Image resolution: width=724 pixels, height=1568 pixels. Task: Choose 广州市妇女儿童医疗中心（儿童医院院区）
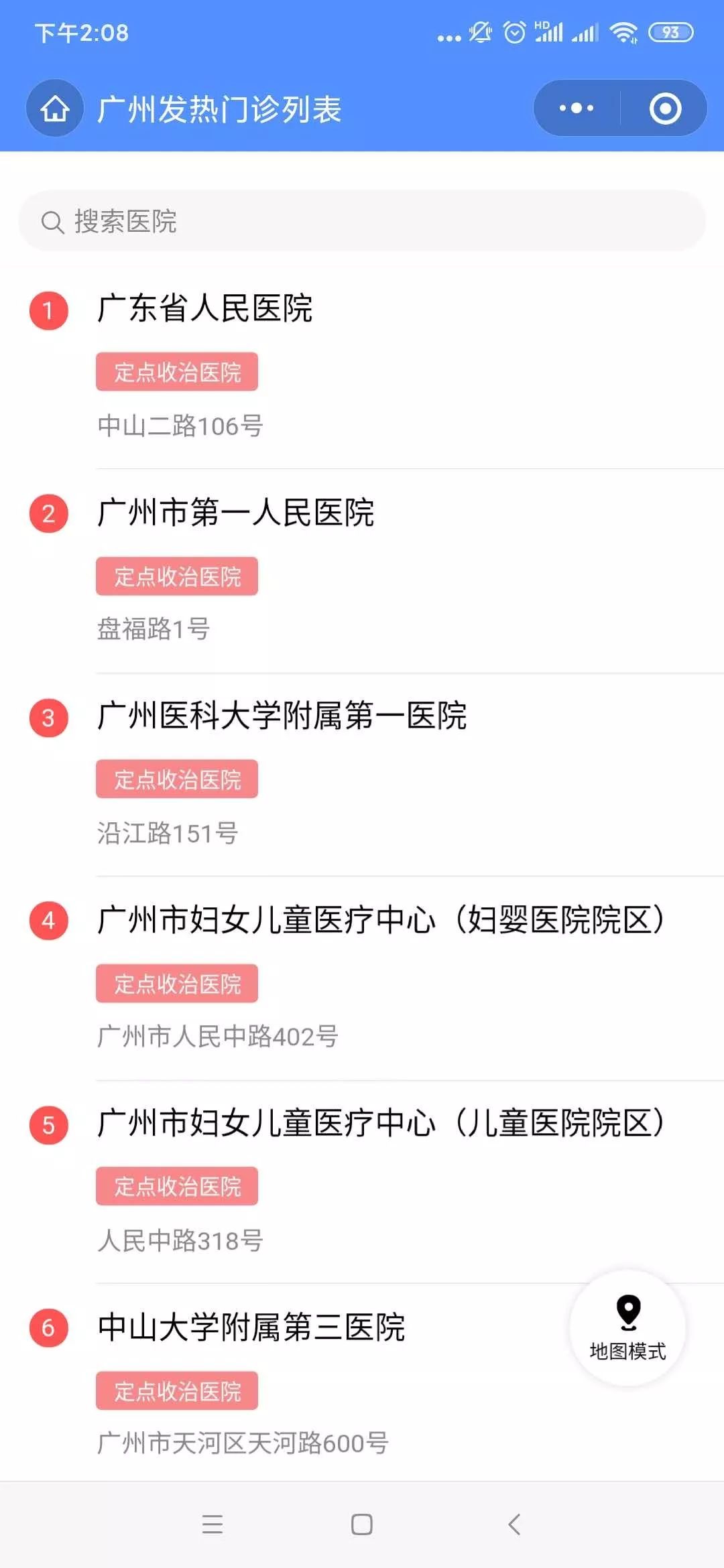click(x=381, y=1123)
